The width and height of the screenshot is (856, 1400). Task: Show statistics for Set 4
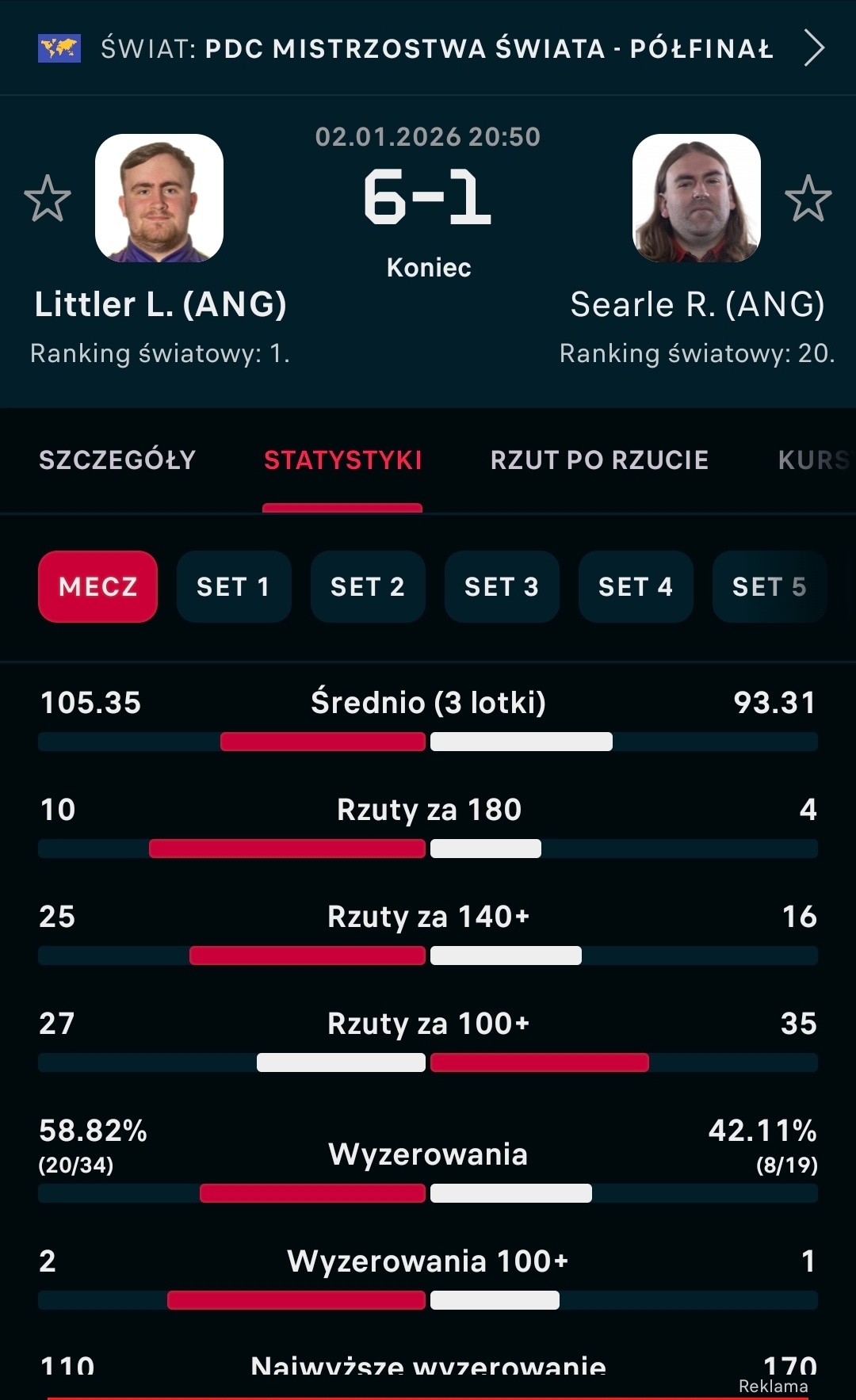pyautogui.click(x=636, y=586)
